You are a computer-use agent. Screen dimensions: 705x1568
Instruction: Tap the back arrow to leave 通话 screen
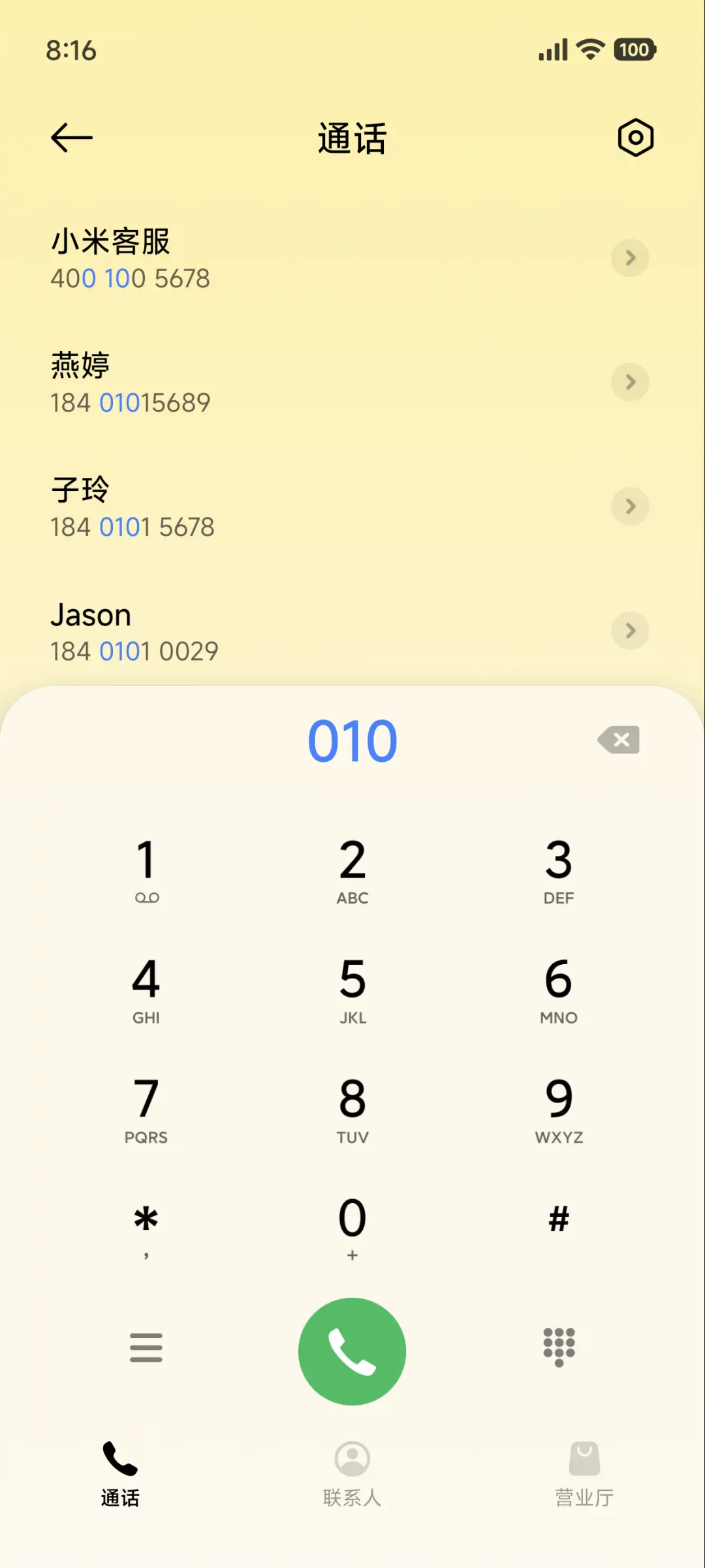click(x=71, y=137)
